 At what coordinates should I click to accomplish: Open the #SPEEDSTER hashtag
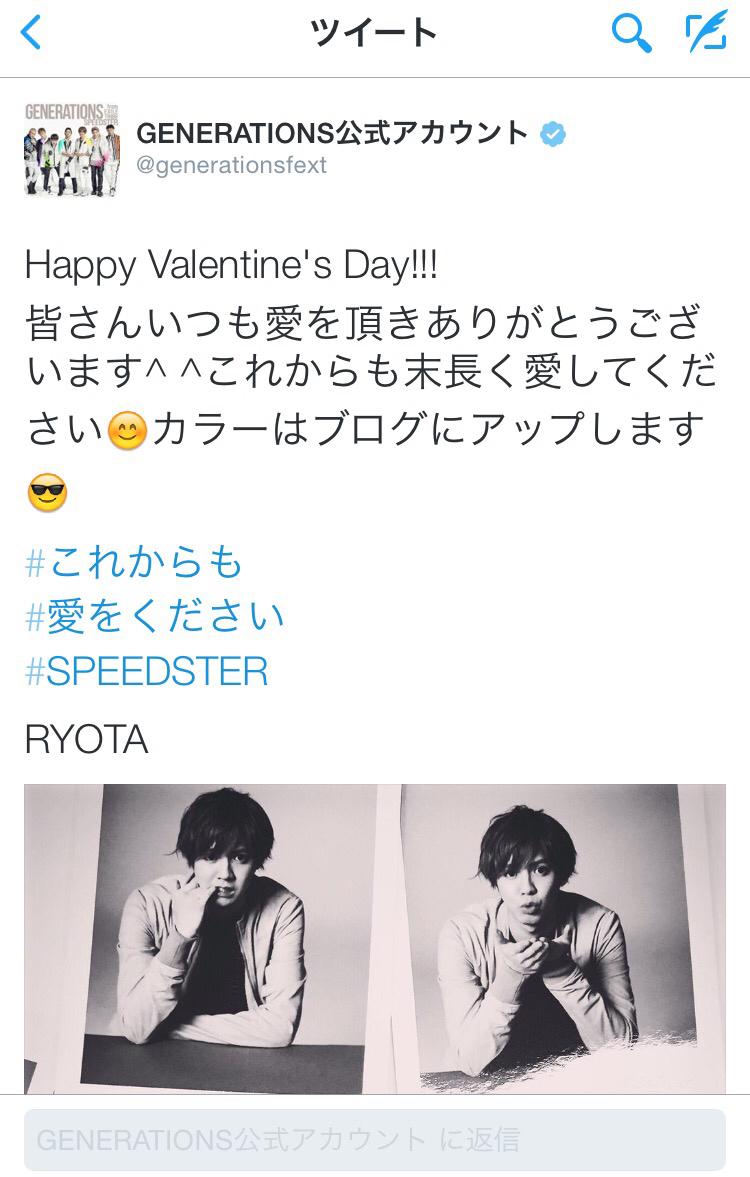[x=147, y=671]
